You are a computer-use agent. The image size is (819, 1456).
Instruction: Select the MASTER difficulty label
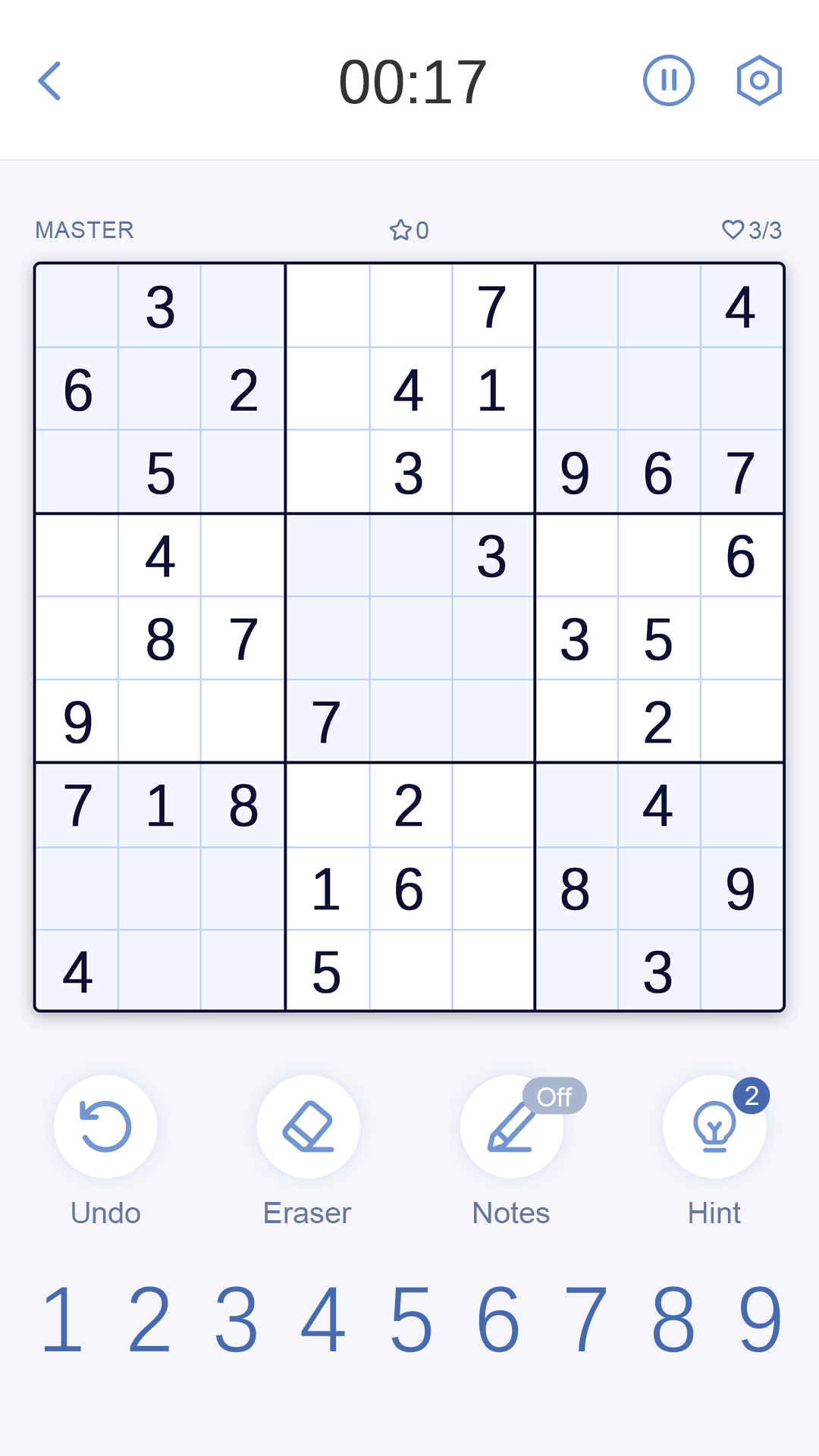(84, 230)
